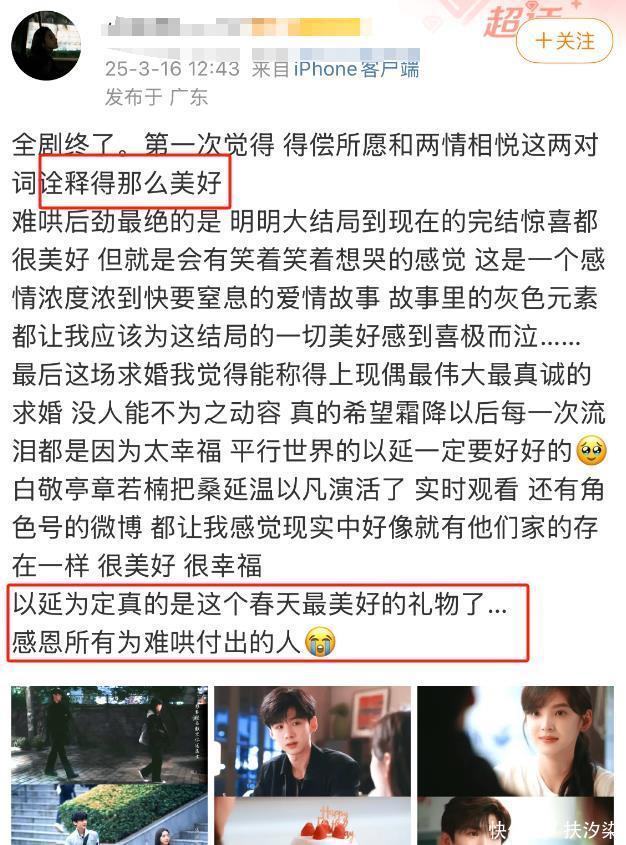Open the street-scene collage photo
Viewport: 626px width, 845px height.
click(109, 765)
